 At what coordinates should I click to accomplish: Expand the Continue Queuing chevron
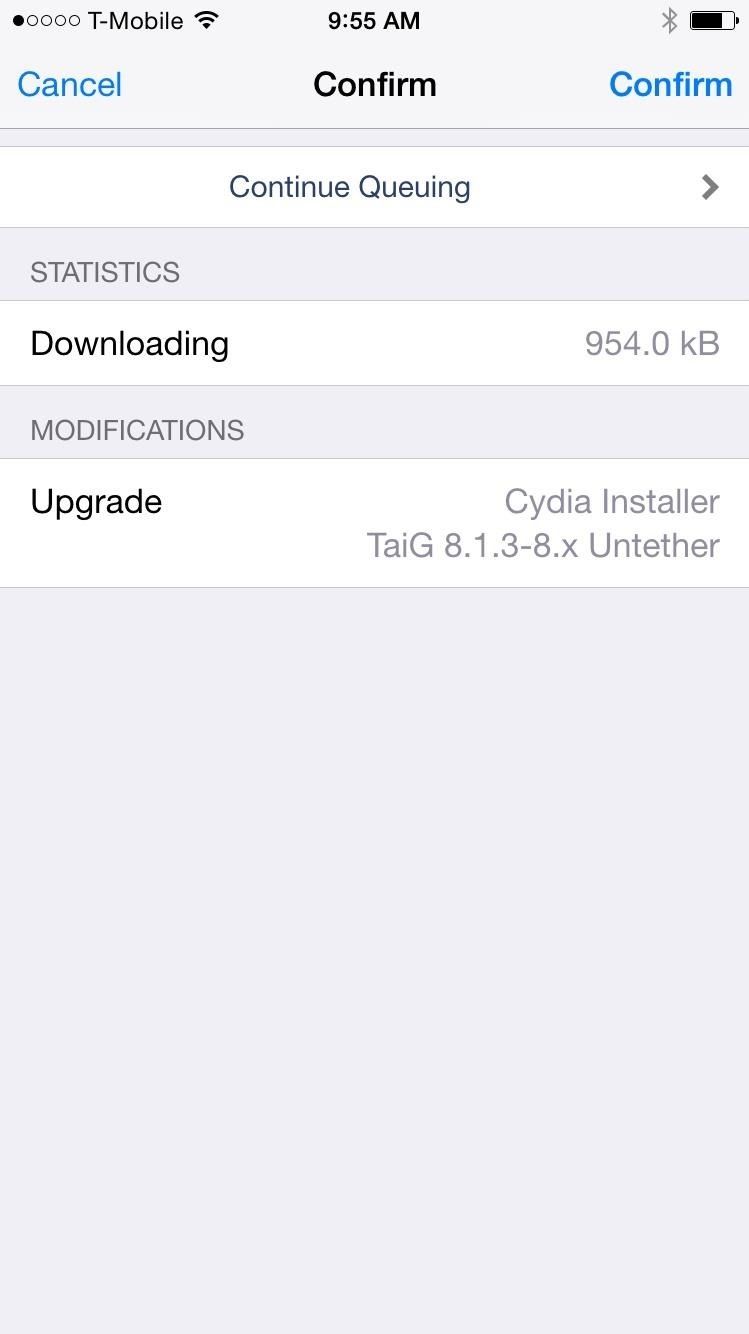710,187
